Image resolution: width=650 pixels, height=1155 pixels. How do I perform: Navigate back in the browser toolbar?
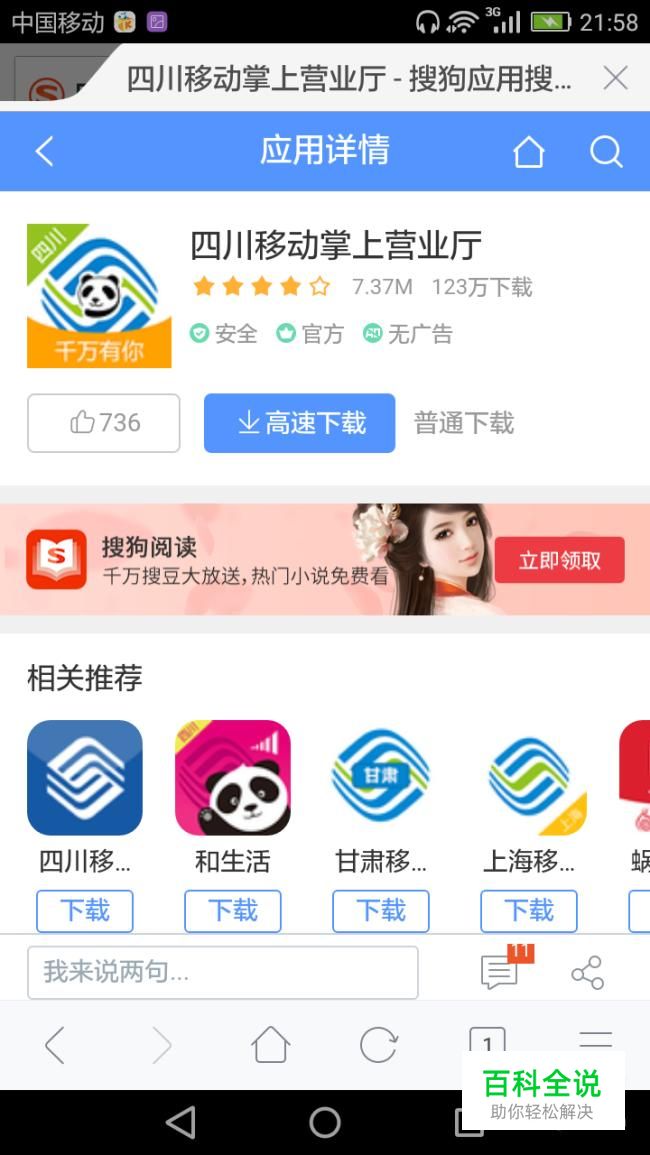pyautogui.click(x=55, y=1045)
